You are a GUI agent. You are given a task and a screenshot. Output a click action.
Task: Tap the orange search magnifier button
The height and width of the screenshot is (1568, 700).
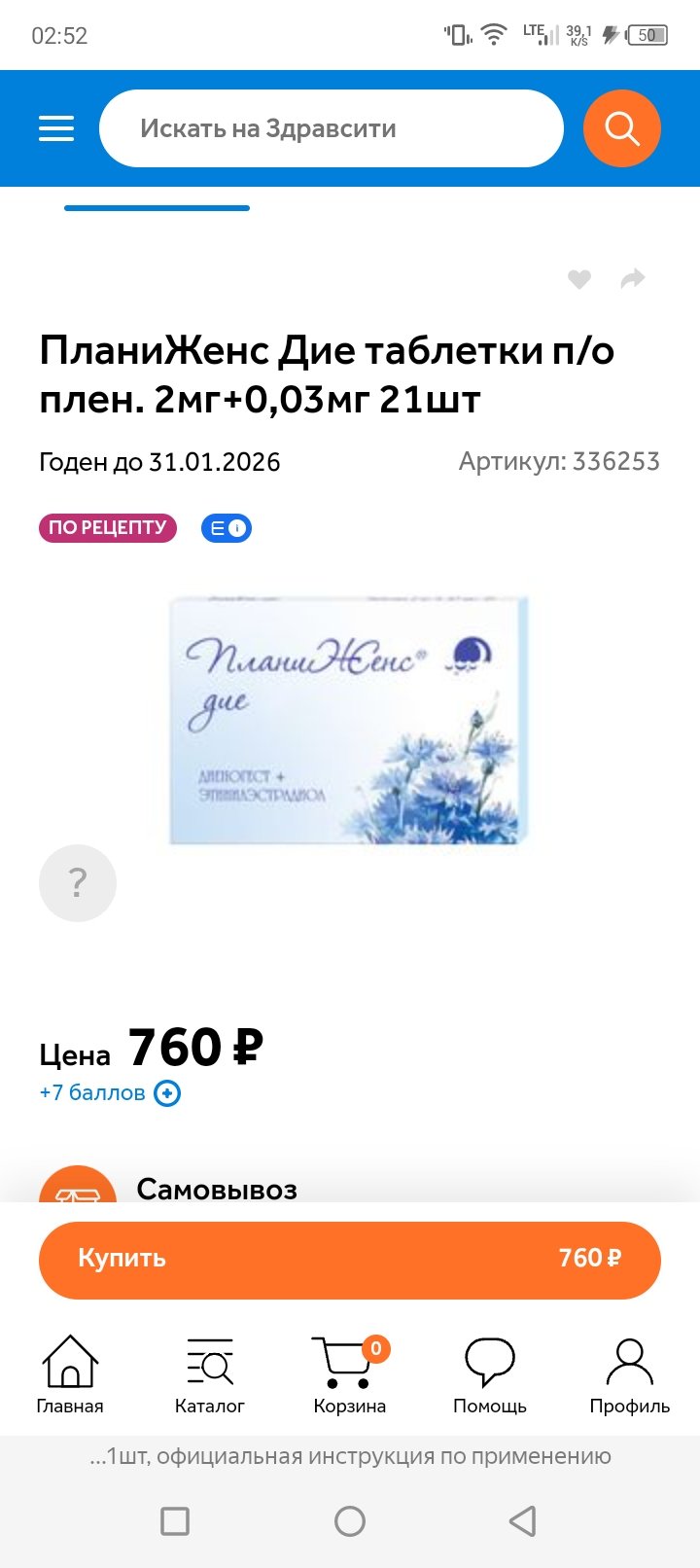click(622, 128)
